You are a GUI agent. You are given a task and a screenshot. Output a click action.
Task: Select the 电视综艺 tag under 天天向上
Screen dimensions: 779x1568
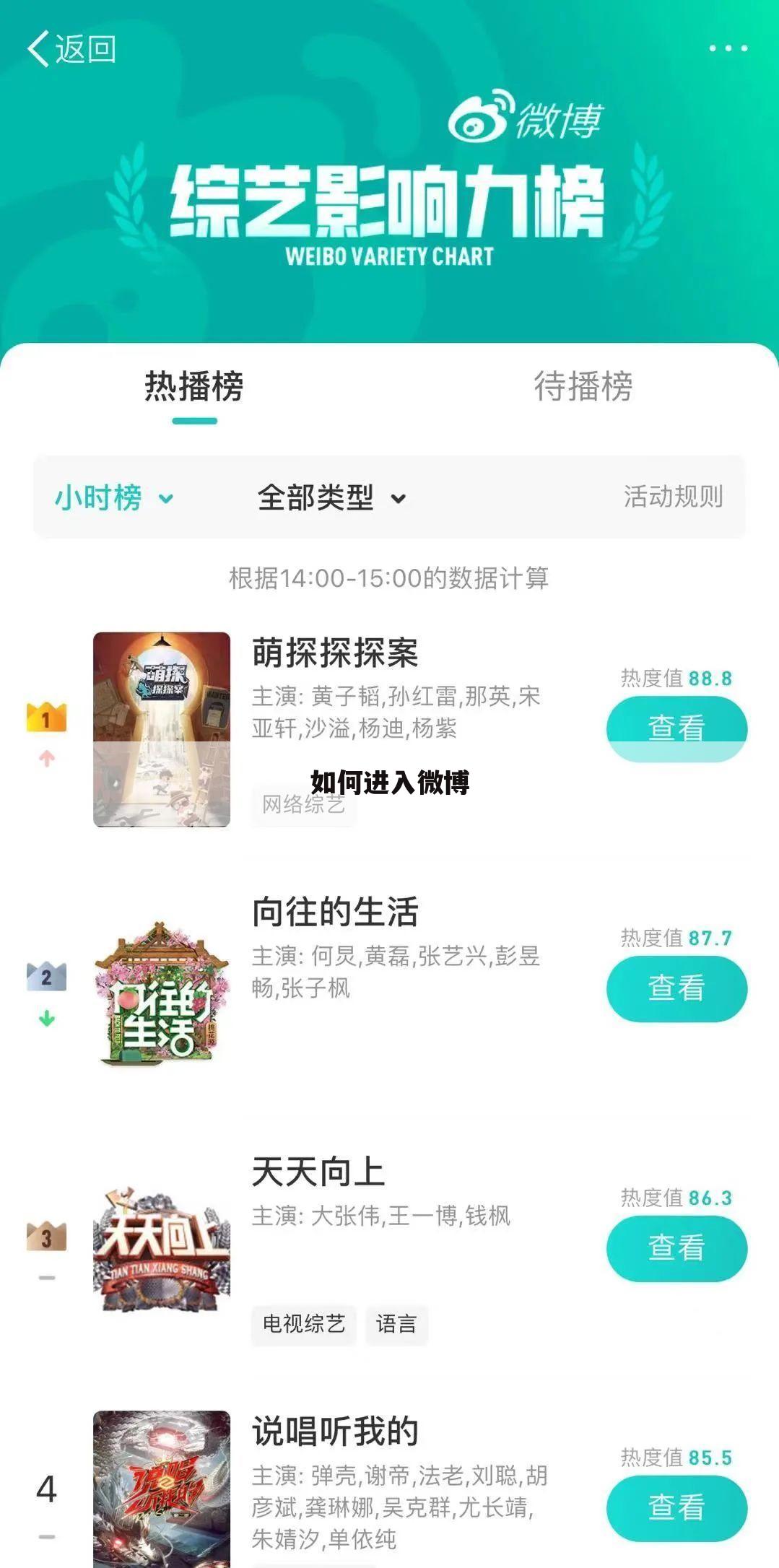click(x=304, y=1325)
